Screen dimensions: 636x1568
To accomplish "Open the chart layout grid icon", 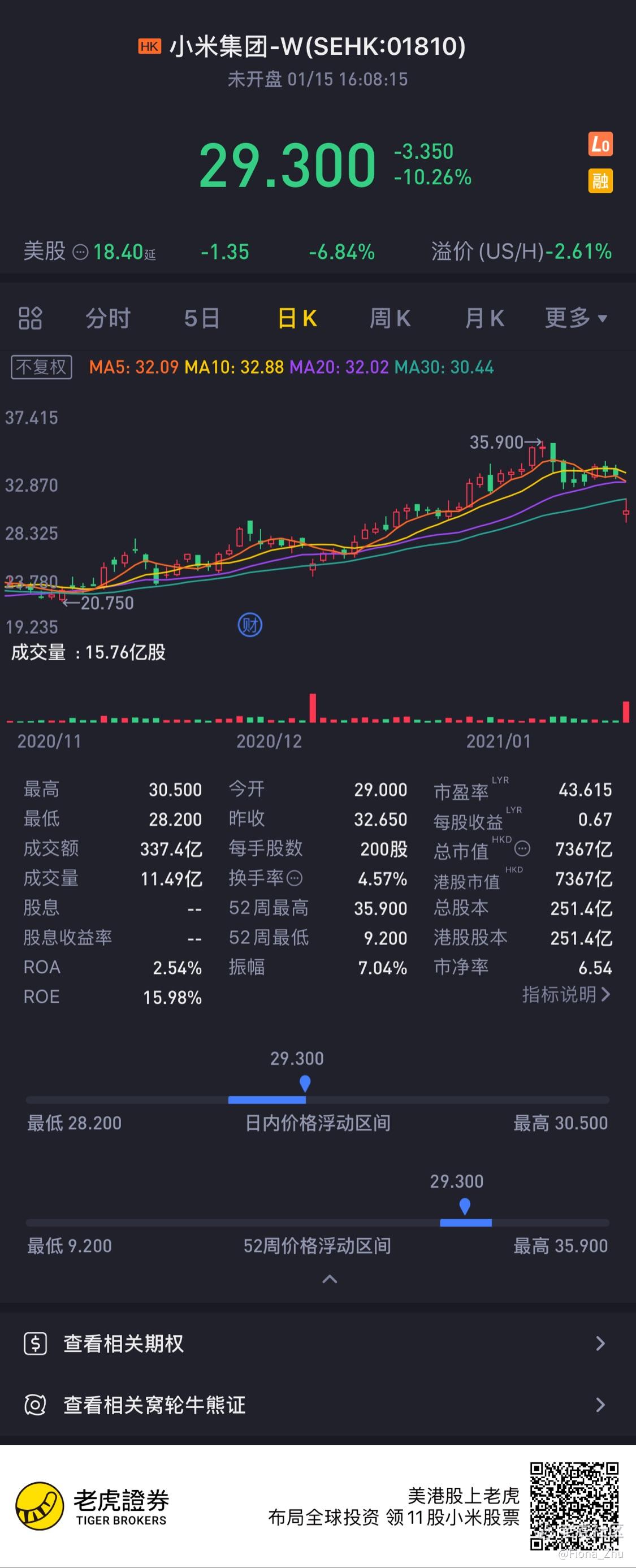I will coord(30,318).
